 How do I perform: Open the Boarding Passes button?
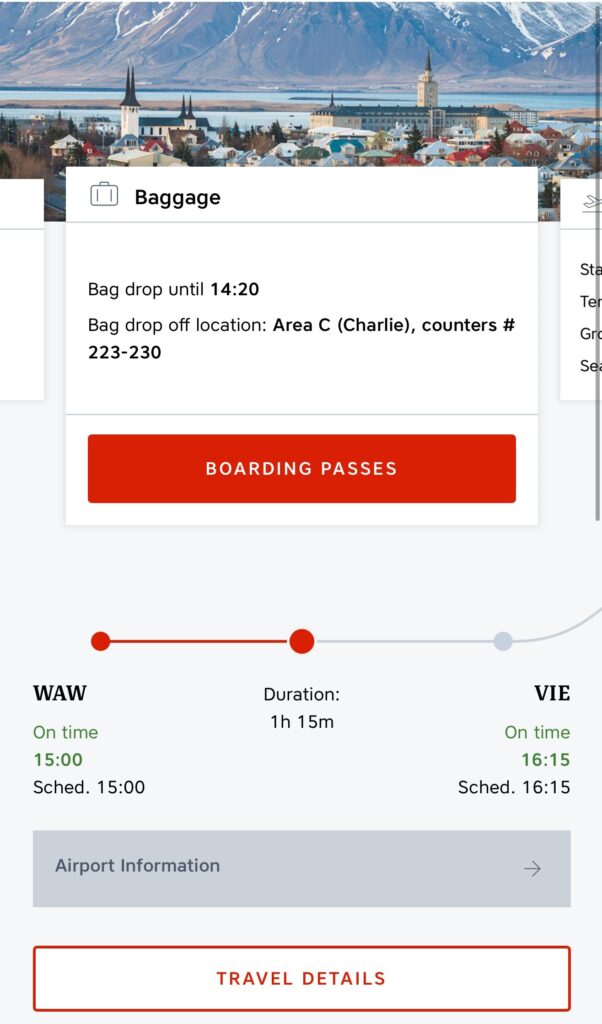point(302,468)
